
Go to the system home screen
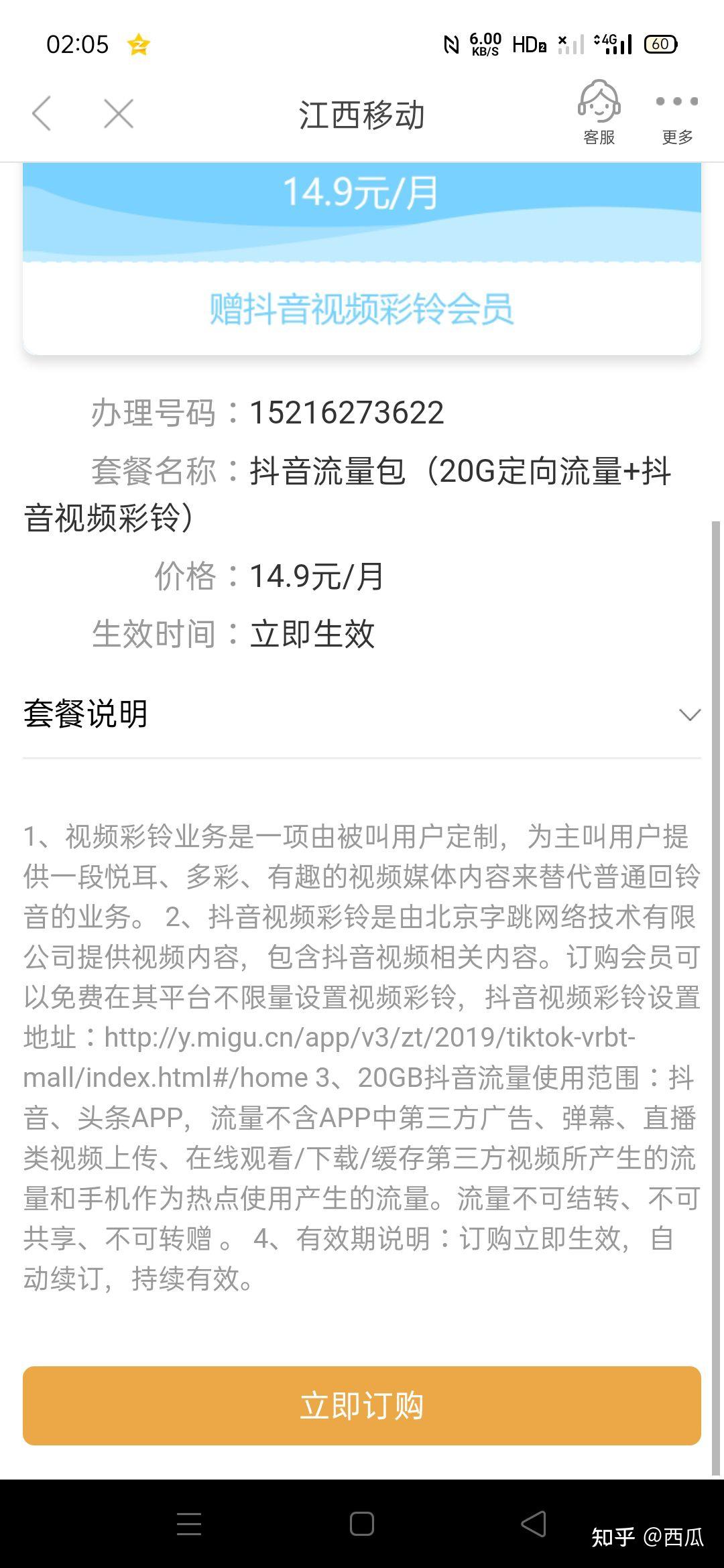point(362,1524)
